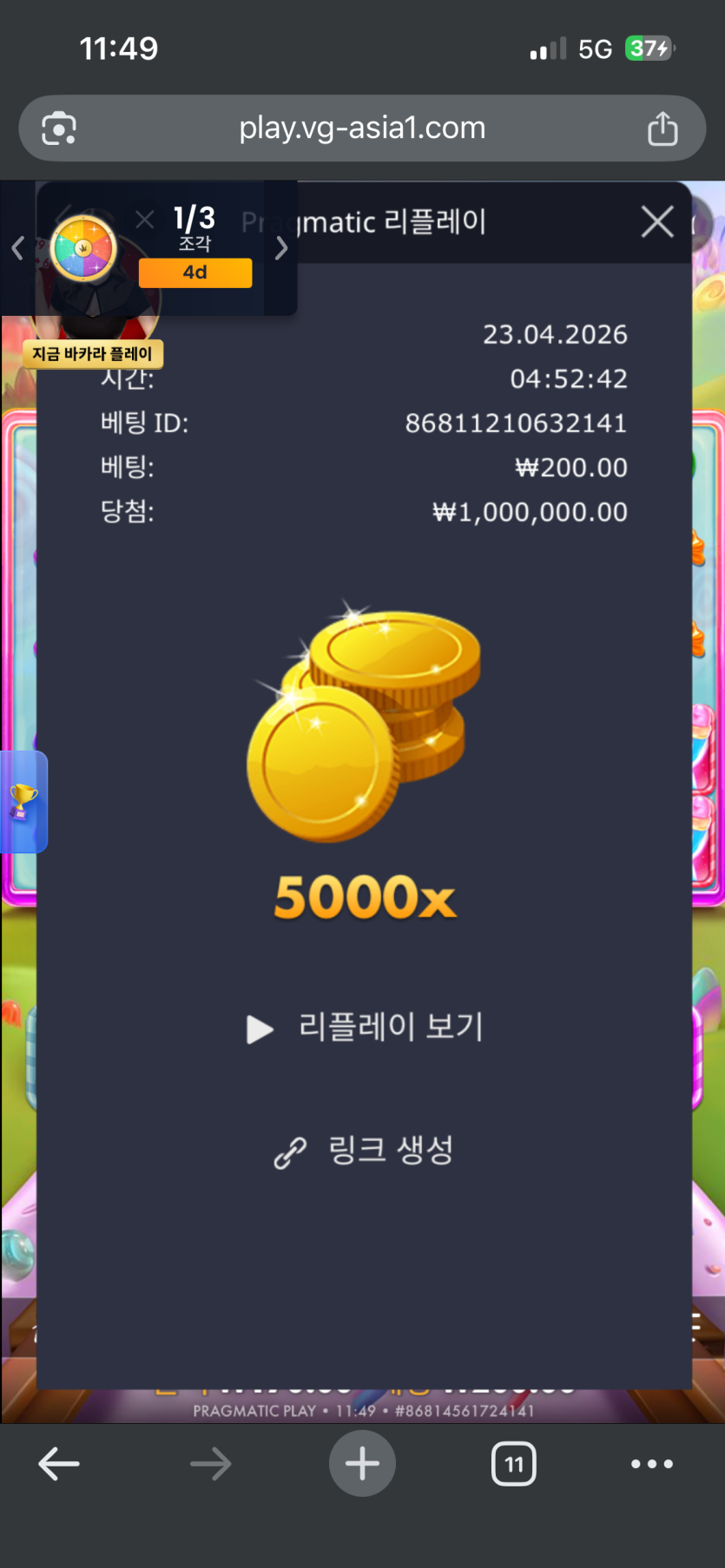View the 11 open tabs
This screenshot has height=1568, width=725.
[x=514, y=1464]
